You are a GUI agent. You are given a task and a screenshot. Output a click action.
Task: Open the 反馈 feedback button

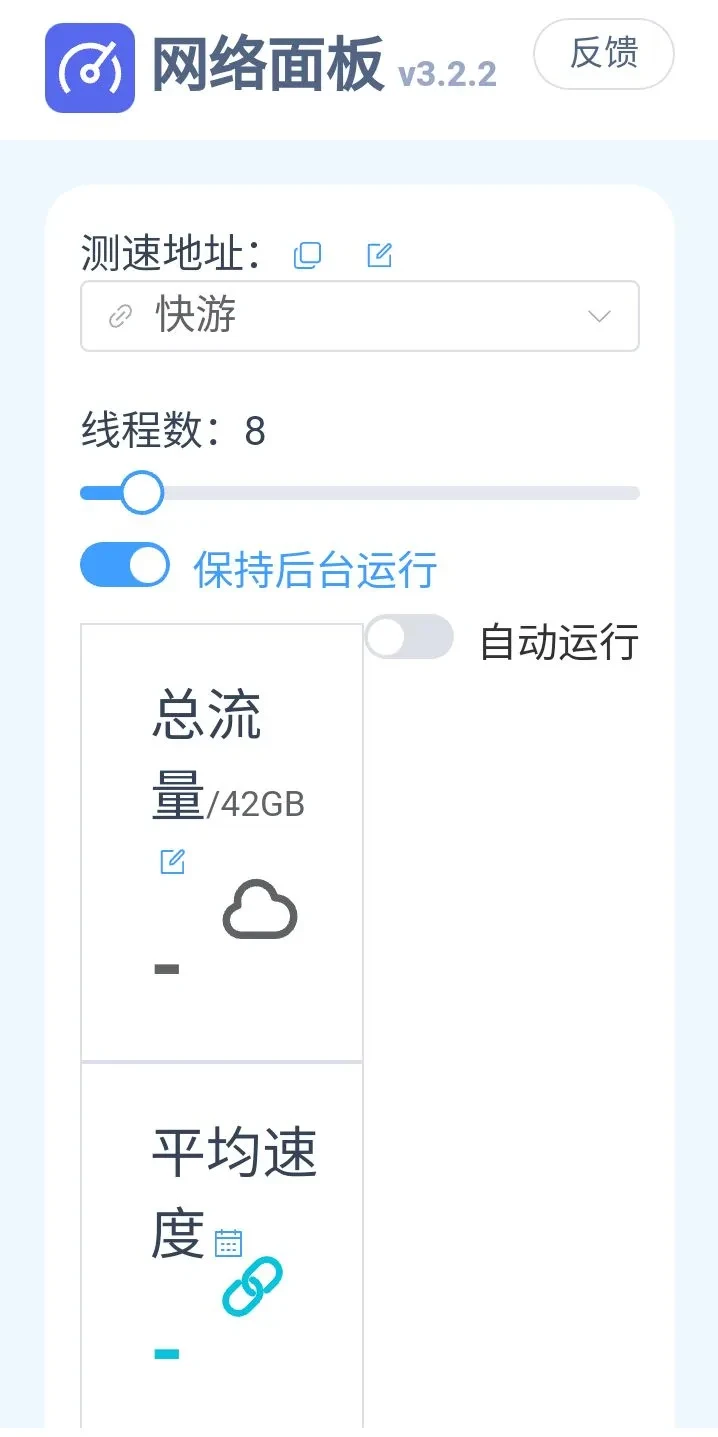pos(604,54)
